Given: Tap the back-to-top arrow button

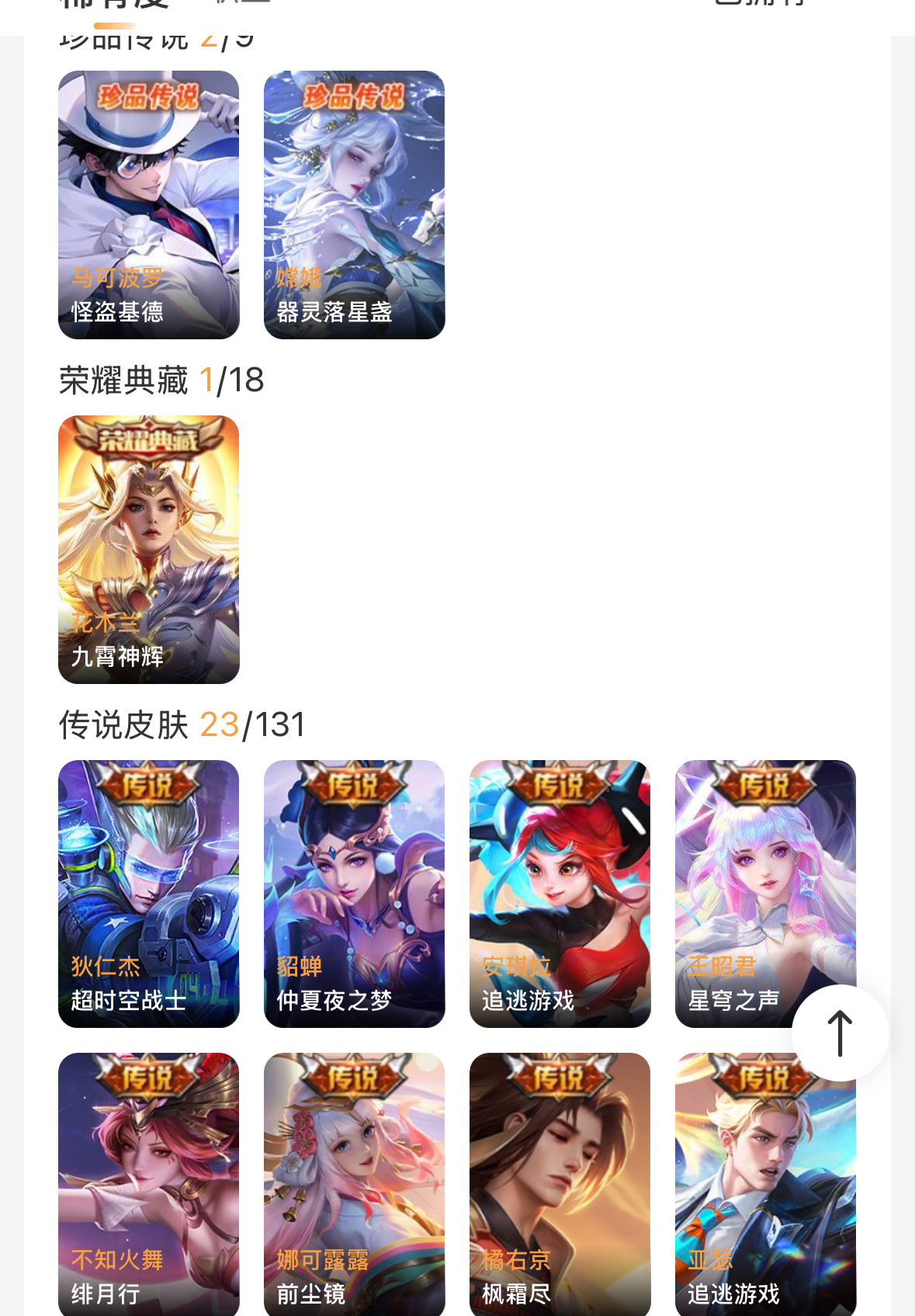Looking at the screenshot, I should [x=840, y=1033].
